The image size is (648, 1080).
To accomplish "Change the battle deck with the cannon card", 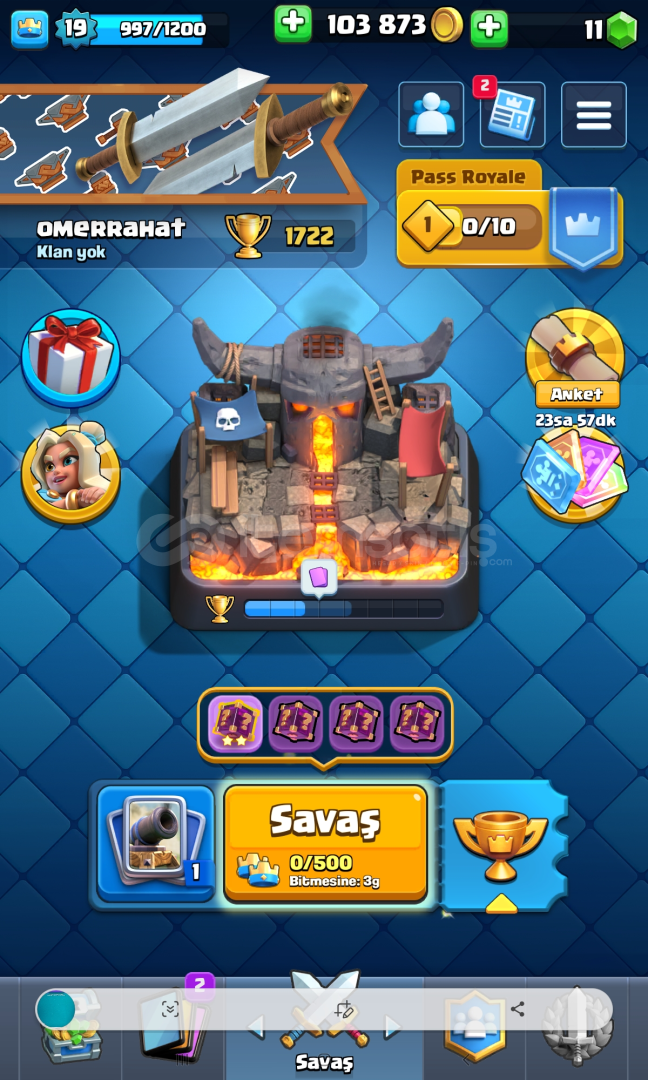I will (156, 844).
